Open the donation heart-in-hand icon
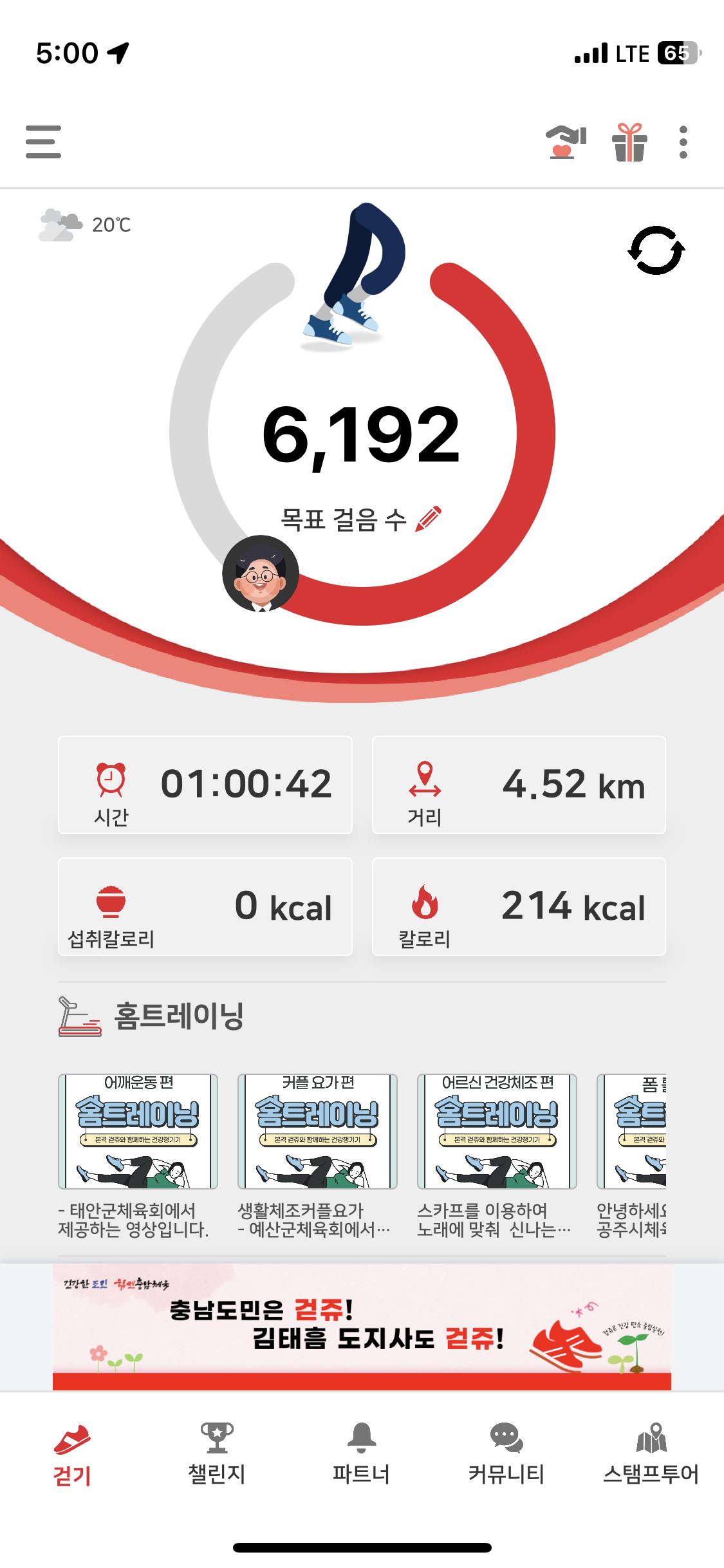Viewport: 724px width, 1568px height. [x=566, y=142]
